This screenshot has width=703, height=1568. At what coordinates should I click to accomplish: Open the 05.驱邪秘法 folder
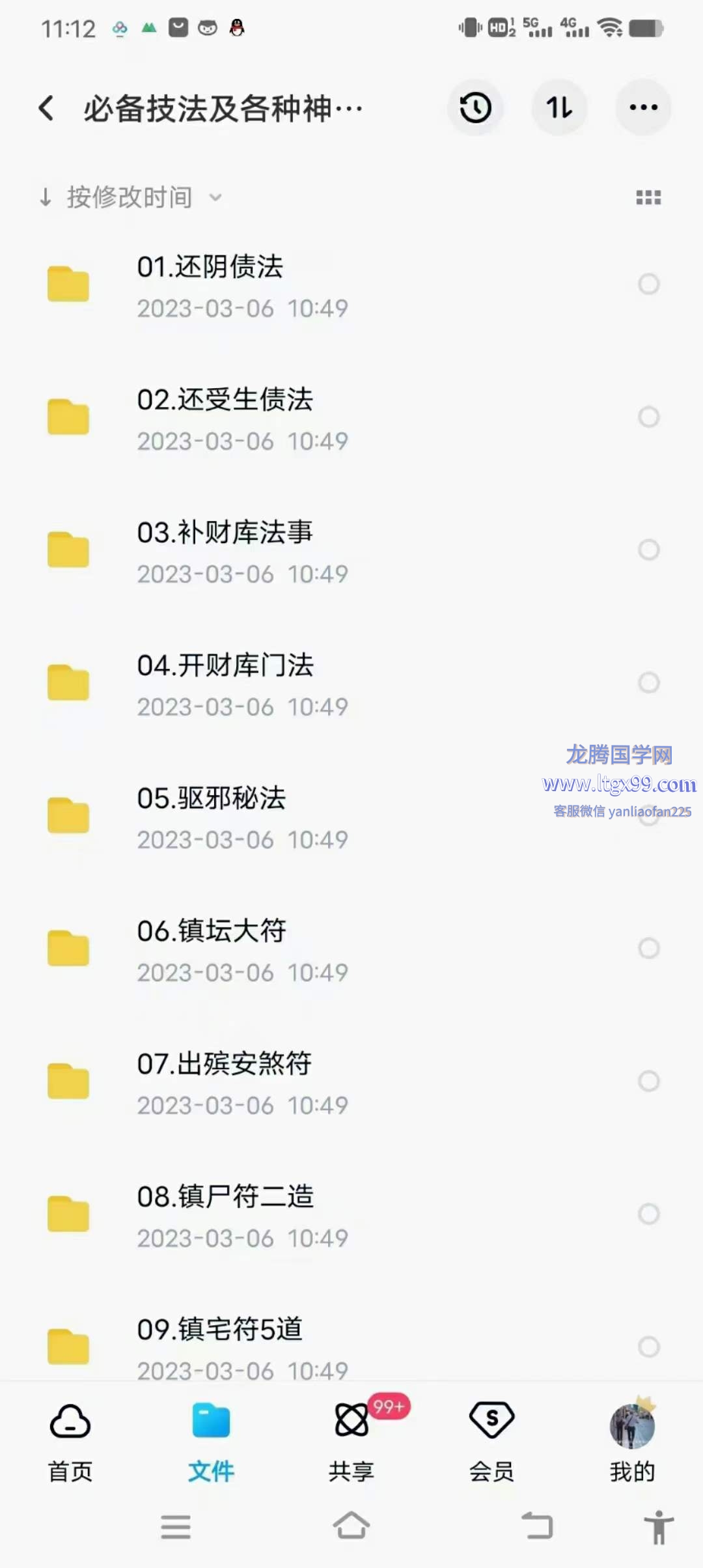(211, 799)
